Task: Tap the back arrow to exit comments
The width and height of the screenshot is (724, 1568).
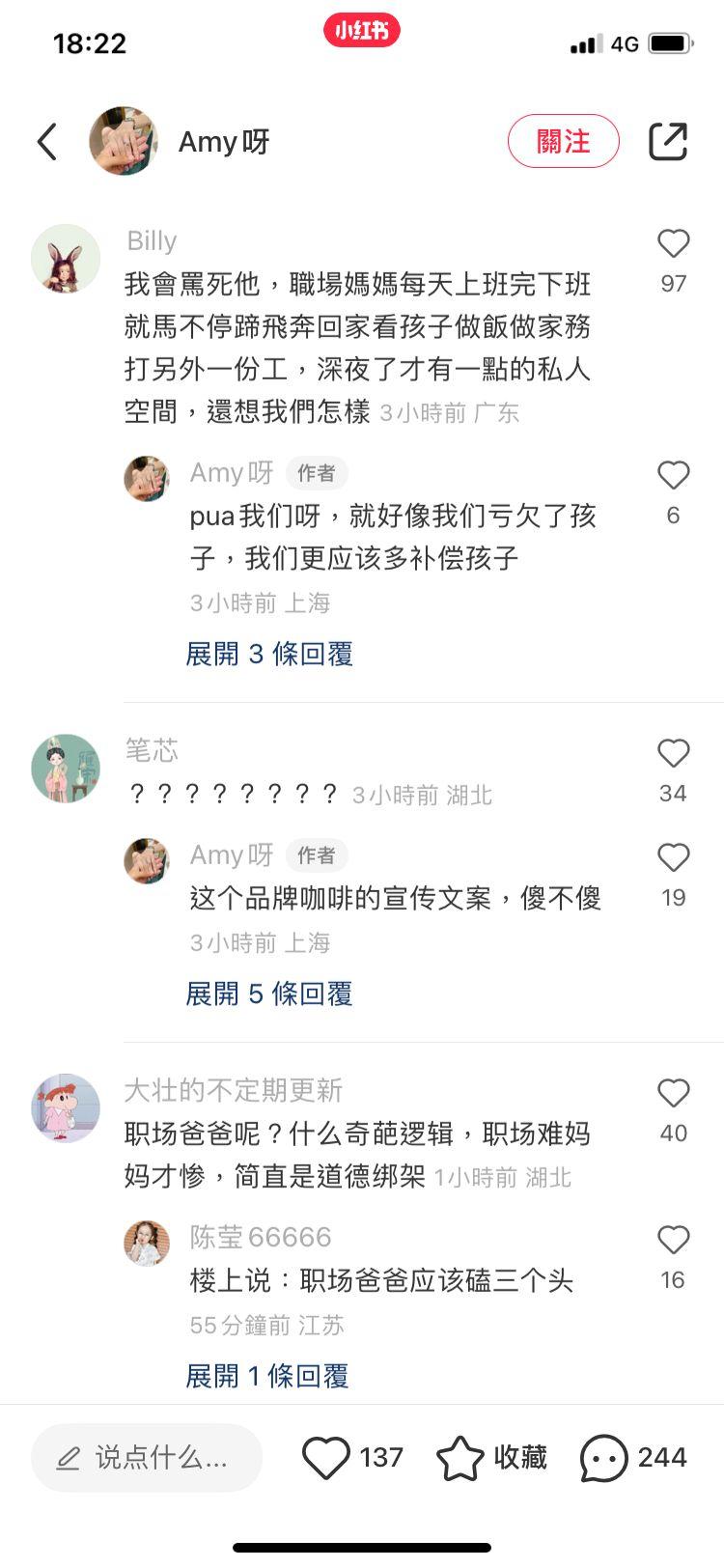Action: (45, 140)
